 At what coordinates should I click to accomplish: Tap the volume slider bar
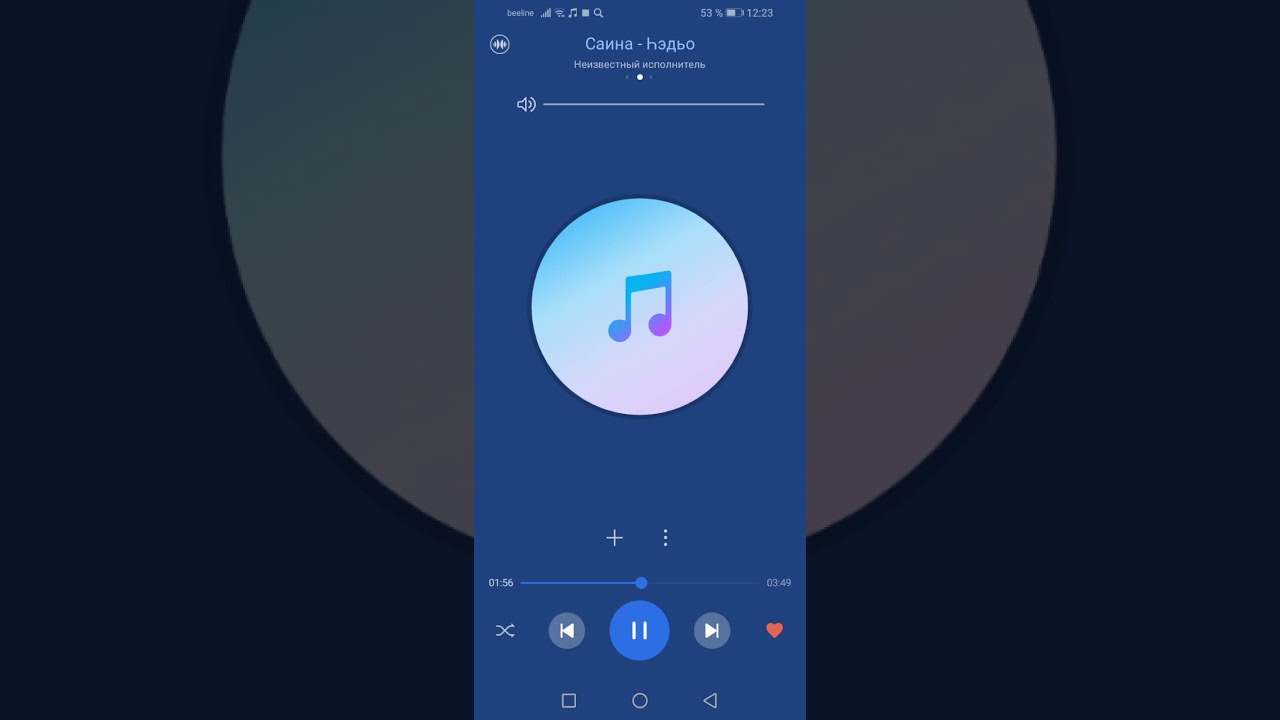click(x=653, y=104)
